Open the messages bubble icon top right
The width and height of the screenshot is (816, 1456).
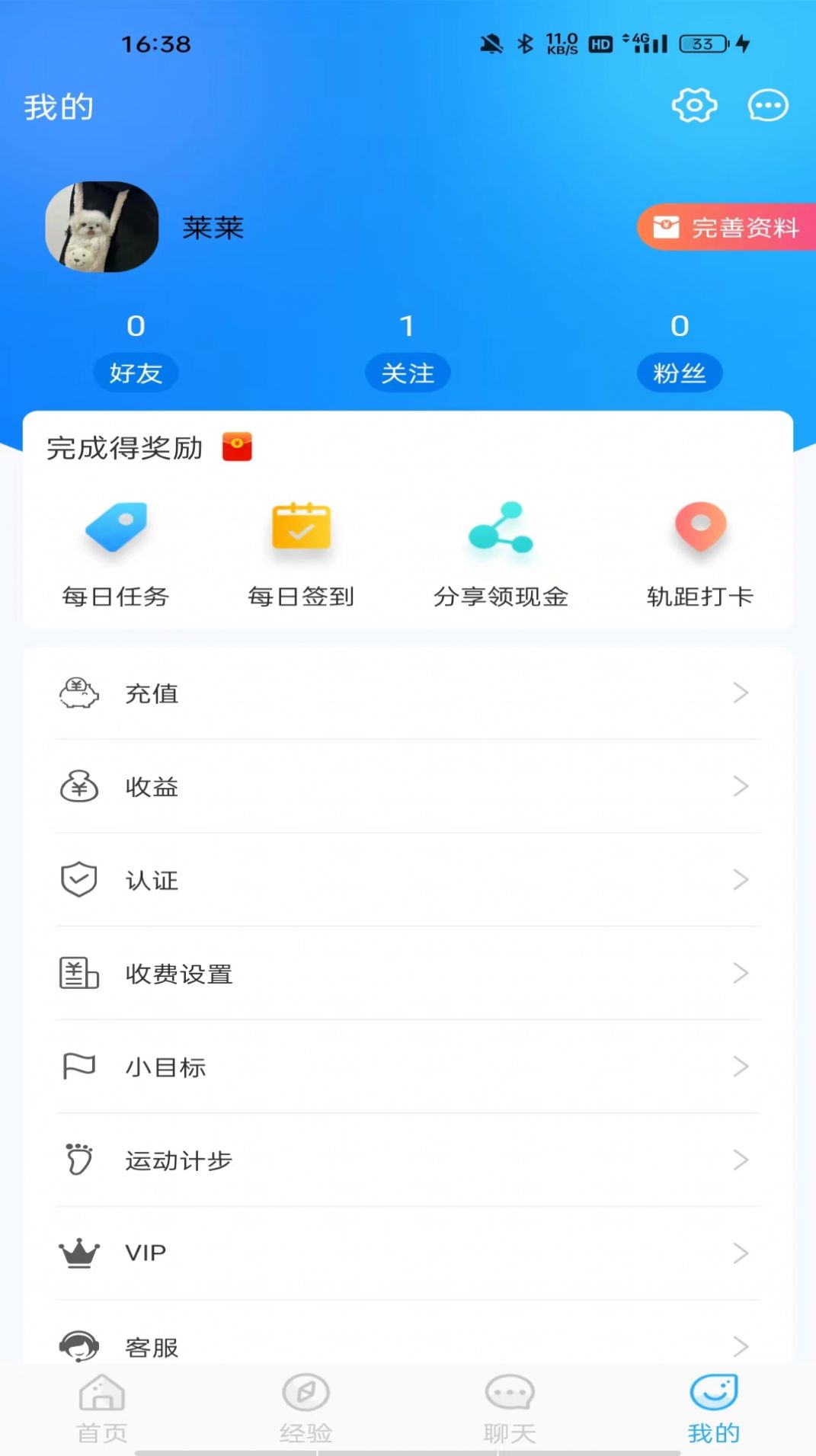click(x=768, y=106)
